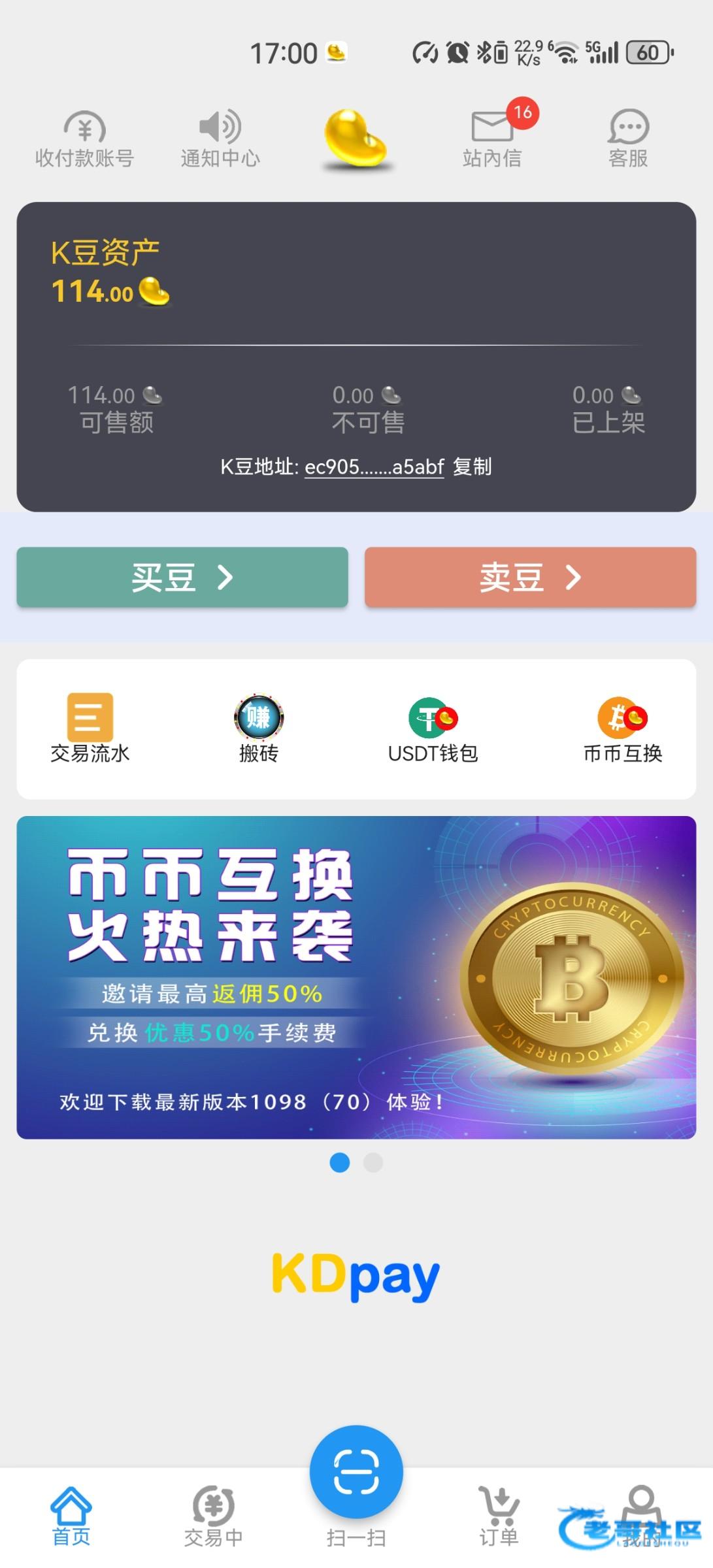713x1568 pixels.
Task: Open 收付款账号 payment accounts
Action: [x=84, y=140]
